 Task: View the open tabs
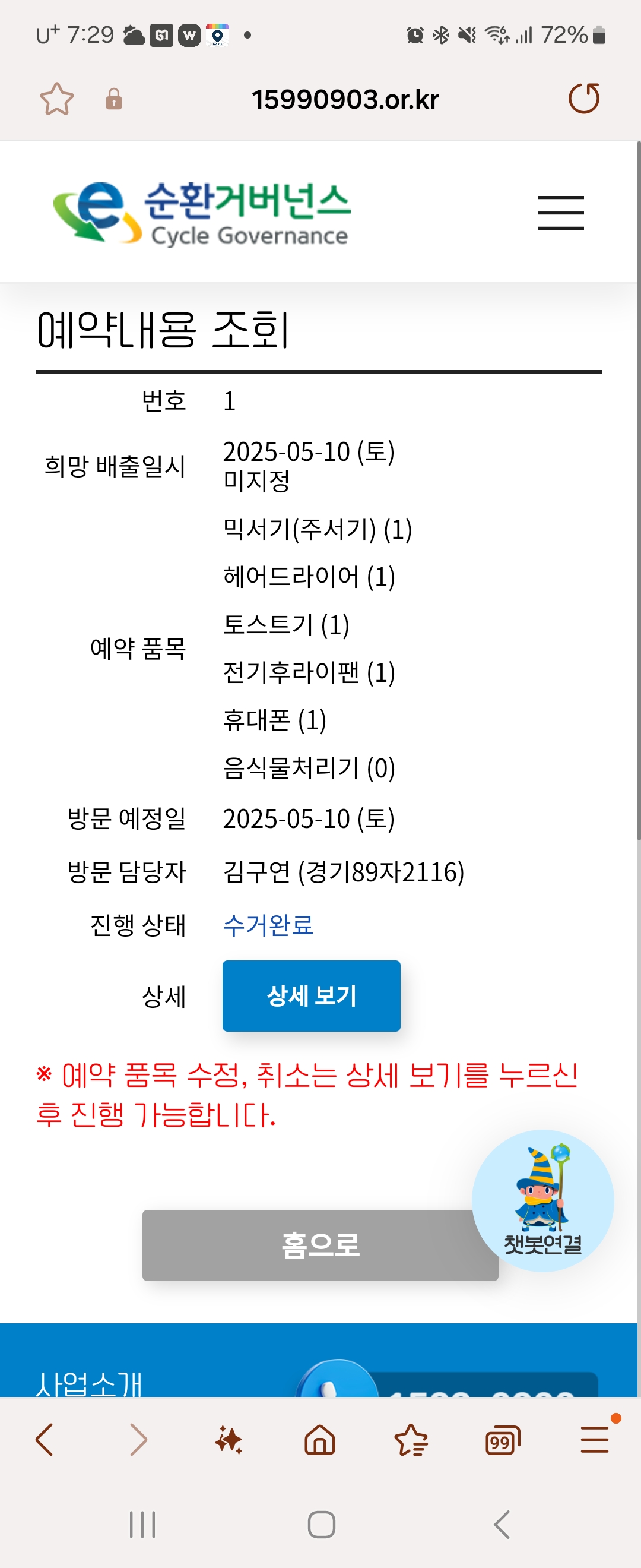pos(502,1440)
